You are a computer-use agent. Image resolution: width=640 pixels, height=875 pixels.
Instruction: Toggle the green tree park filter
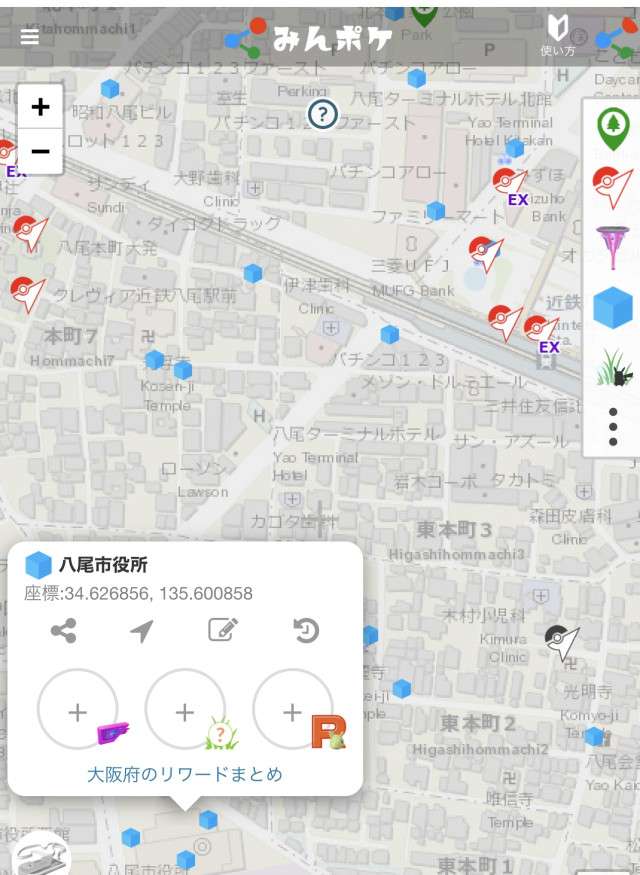(x=612, y=131)
